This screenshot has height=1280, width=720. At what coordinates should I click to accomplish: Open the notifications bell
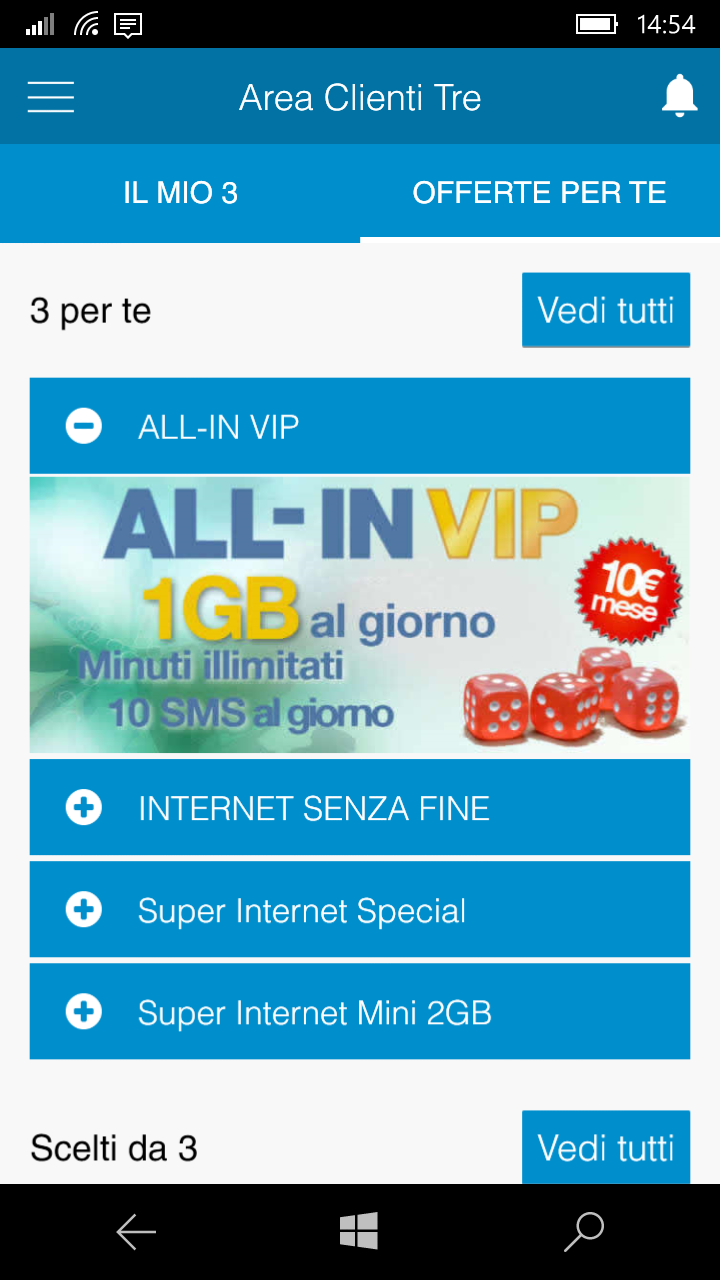pos(679,96)
